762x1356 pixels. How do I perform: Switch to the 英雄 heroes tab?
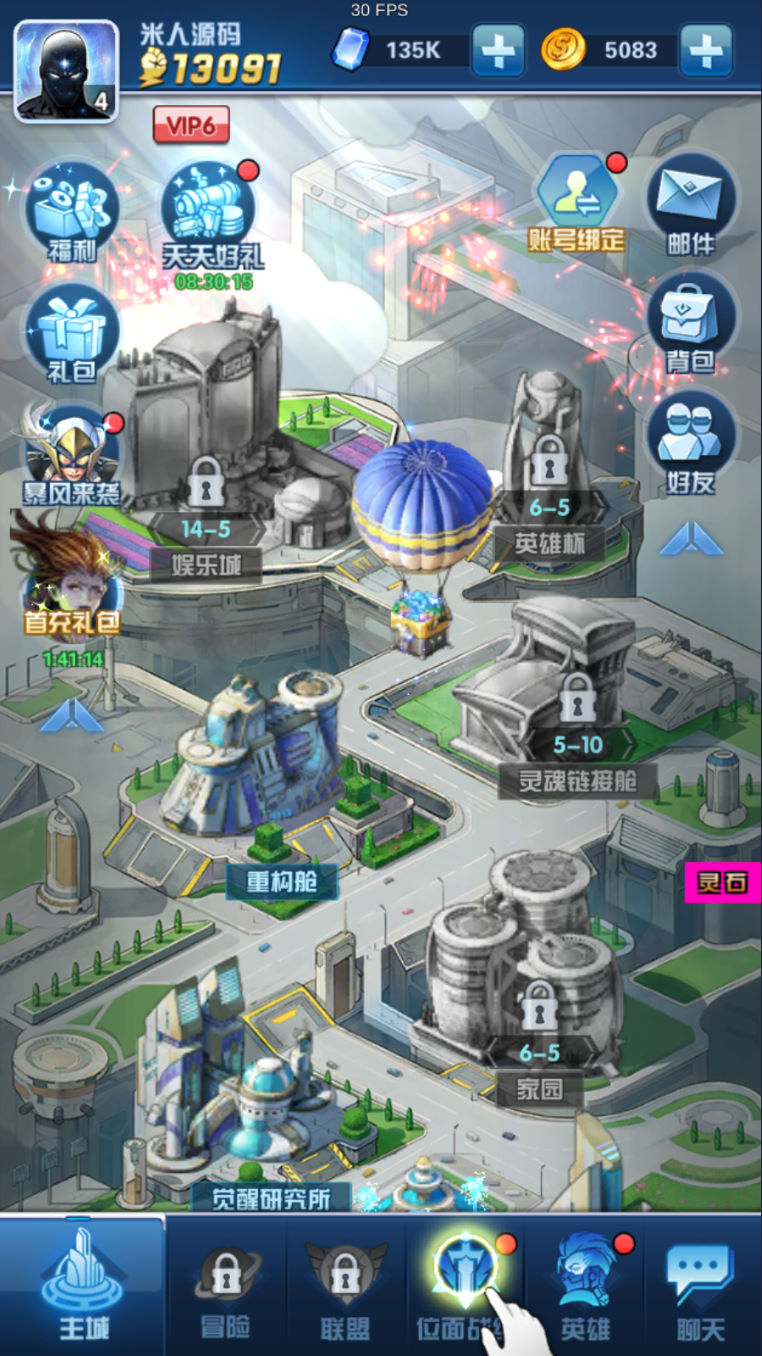pyautogui.click(x=585, y=1285)
